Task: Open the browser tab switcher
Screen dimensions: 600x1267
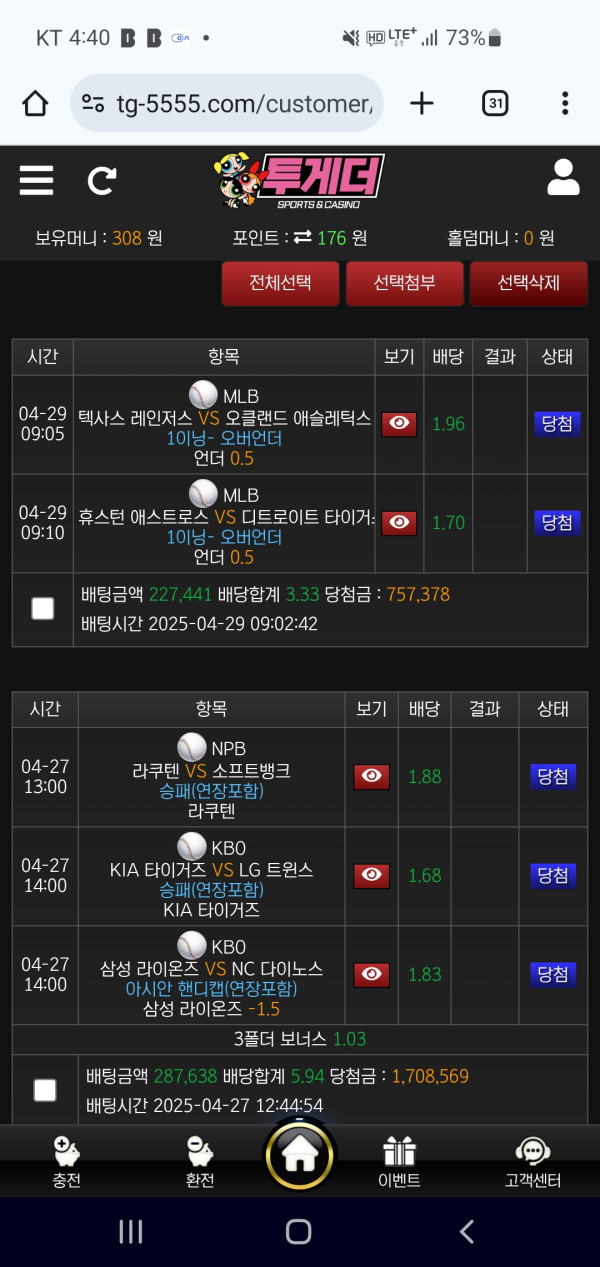Action: 495,103
